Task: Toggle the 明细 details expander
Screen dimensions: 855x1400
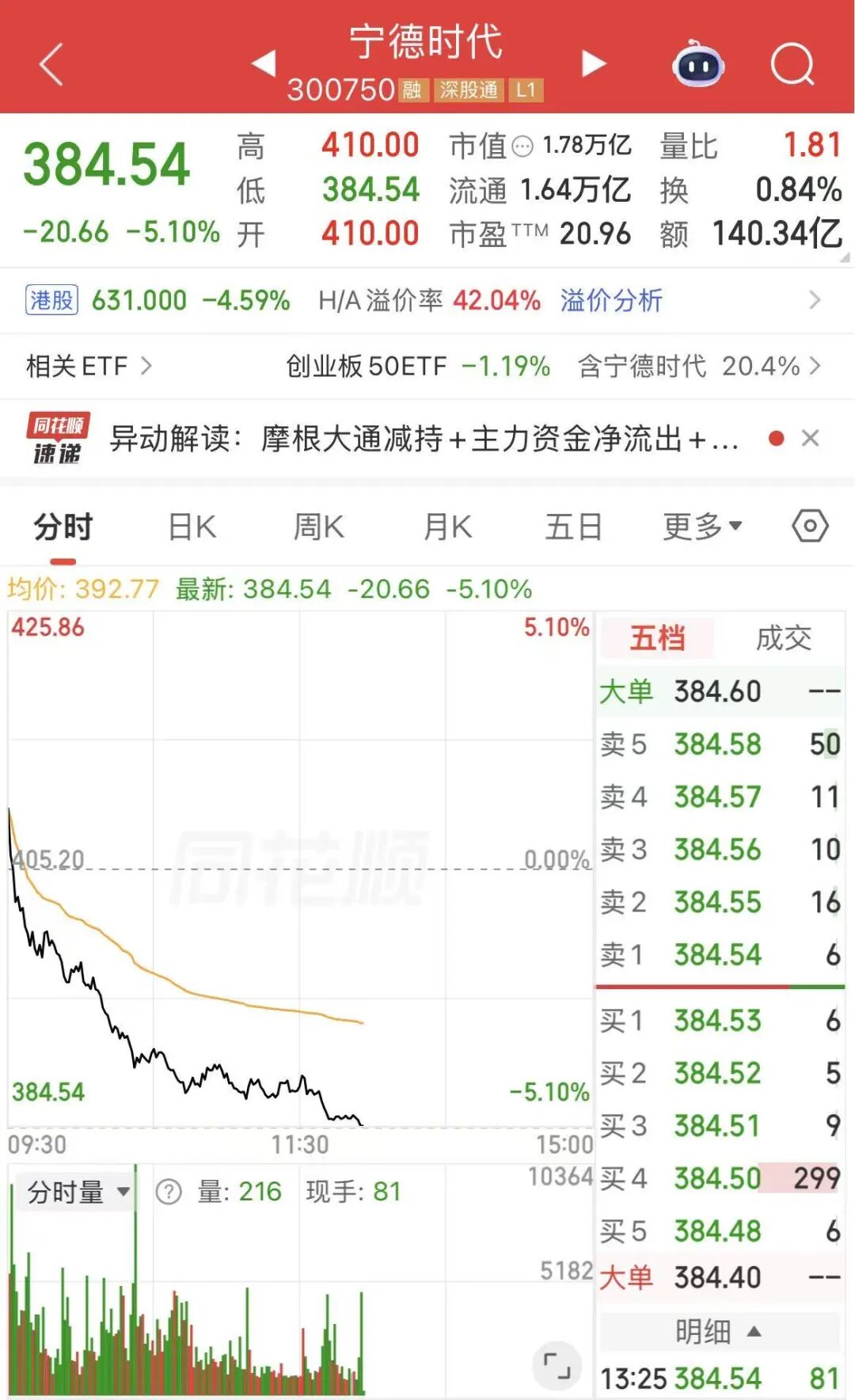Action: point(719,1332)
